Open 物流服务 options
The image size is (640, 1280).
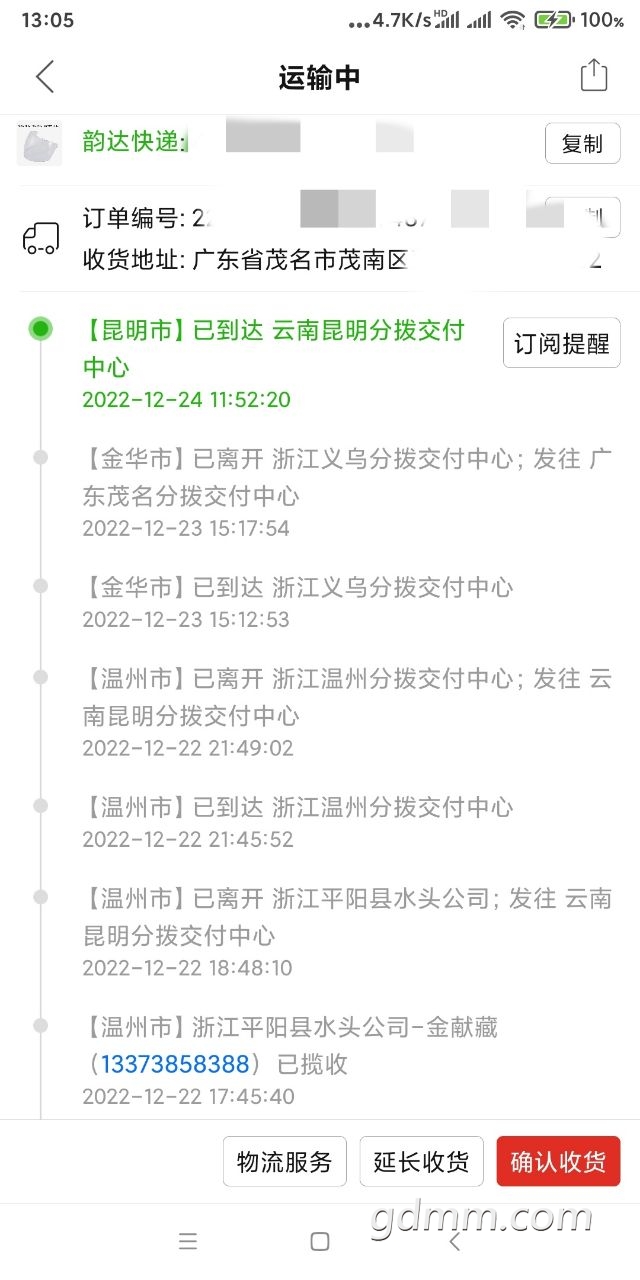tap(284, 1162)
